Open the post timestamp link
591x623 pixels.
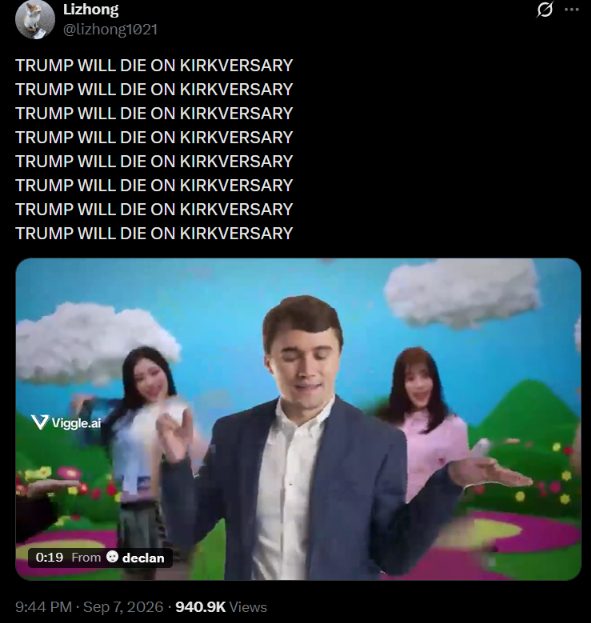pyautogui.click(x=89, y=607)
